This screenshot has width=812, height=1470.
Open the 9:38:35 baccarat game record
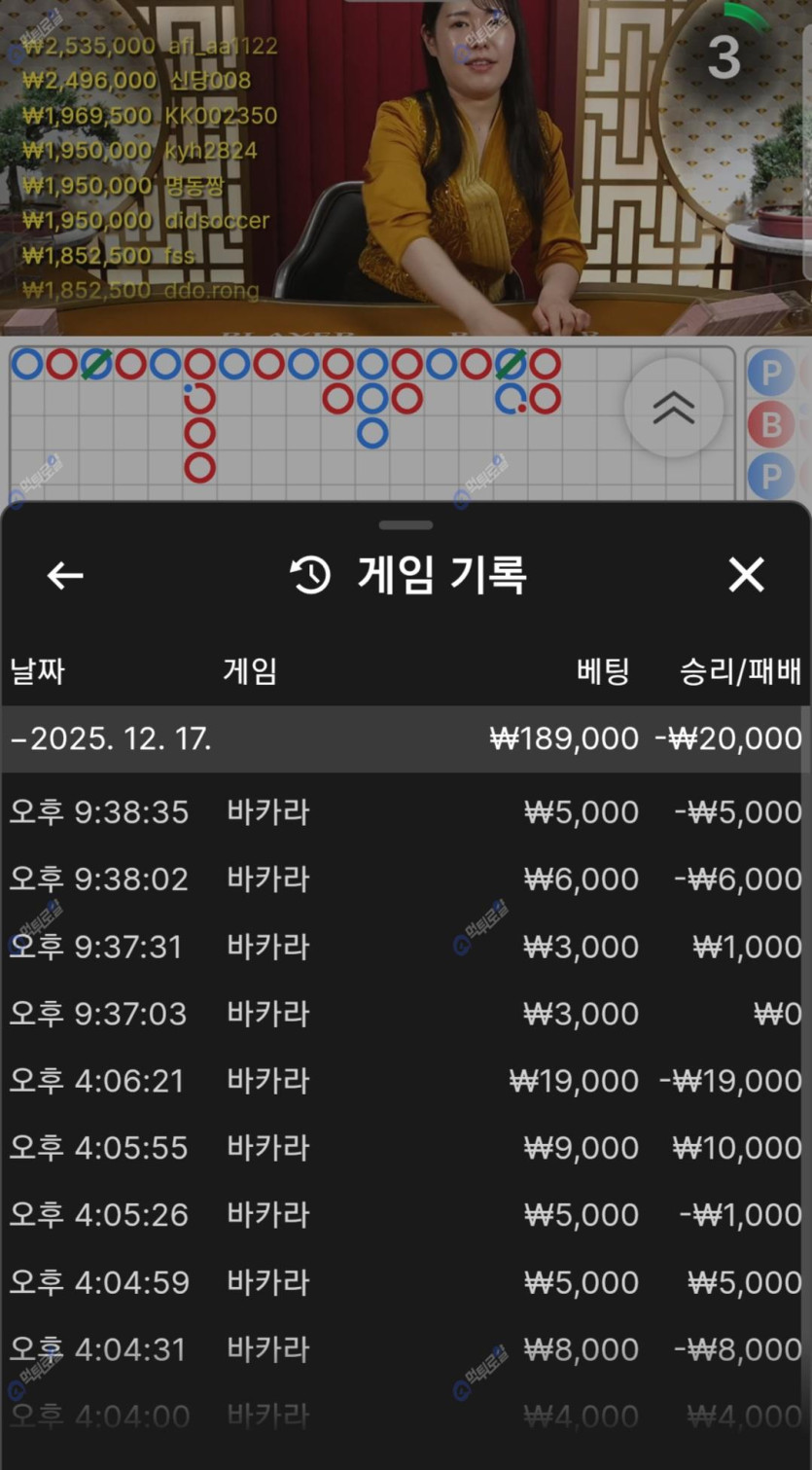tap(404, 812)
